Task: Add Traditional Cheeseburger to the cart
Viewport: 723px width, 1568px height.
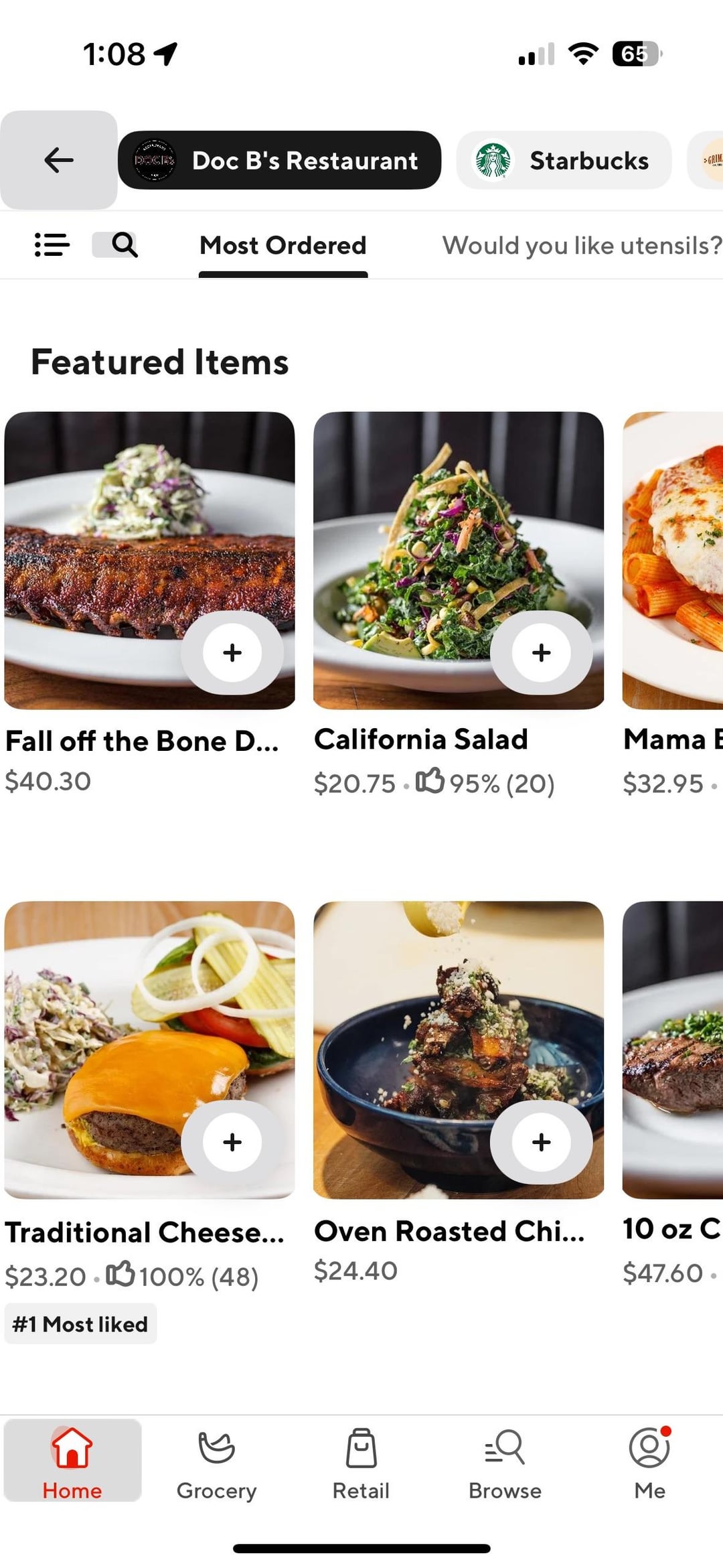Action: pos(232,1142)
